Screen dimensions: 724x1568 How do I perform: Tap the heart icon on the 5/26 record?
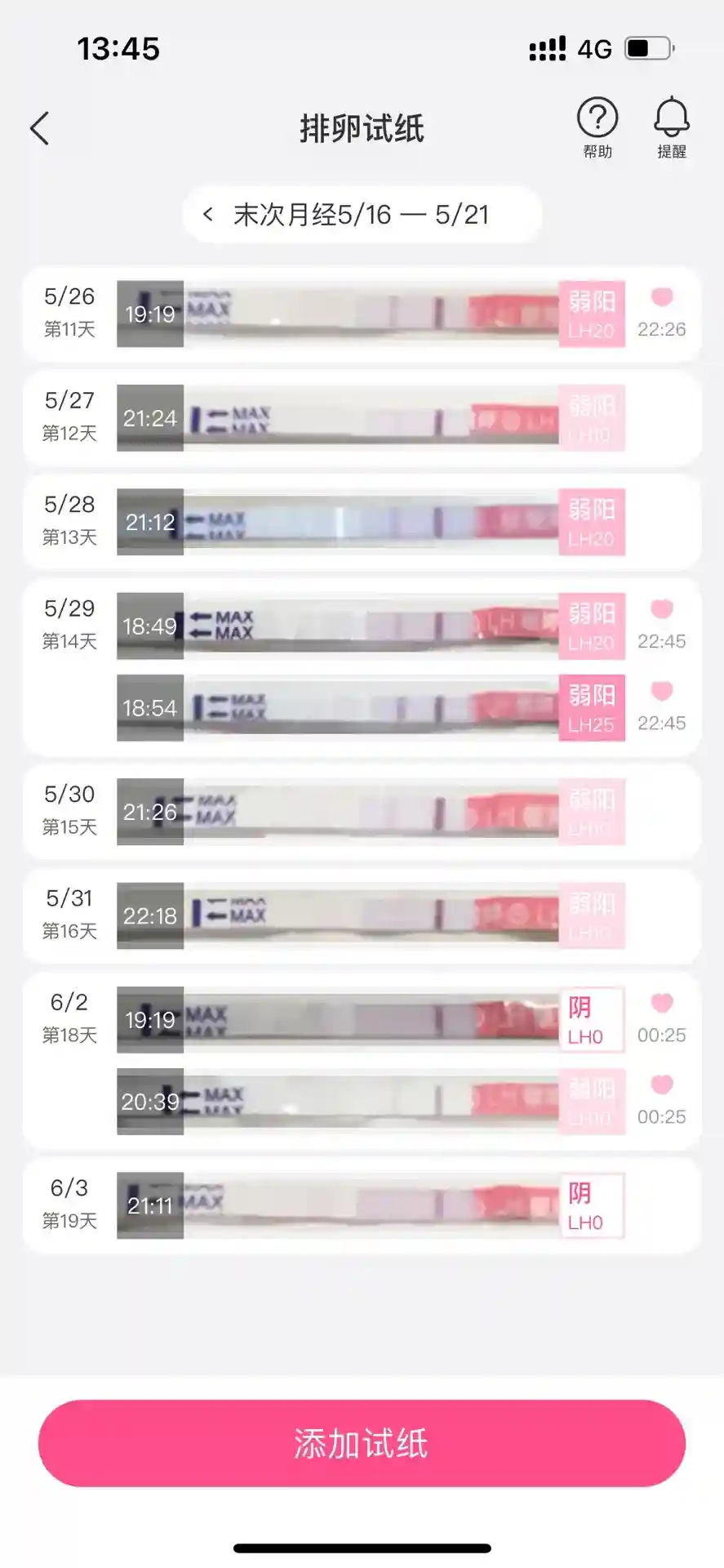coord(662,297)
